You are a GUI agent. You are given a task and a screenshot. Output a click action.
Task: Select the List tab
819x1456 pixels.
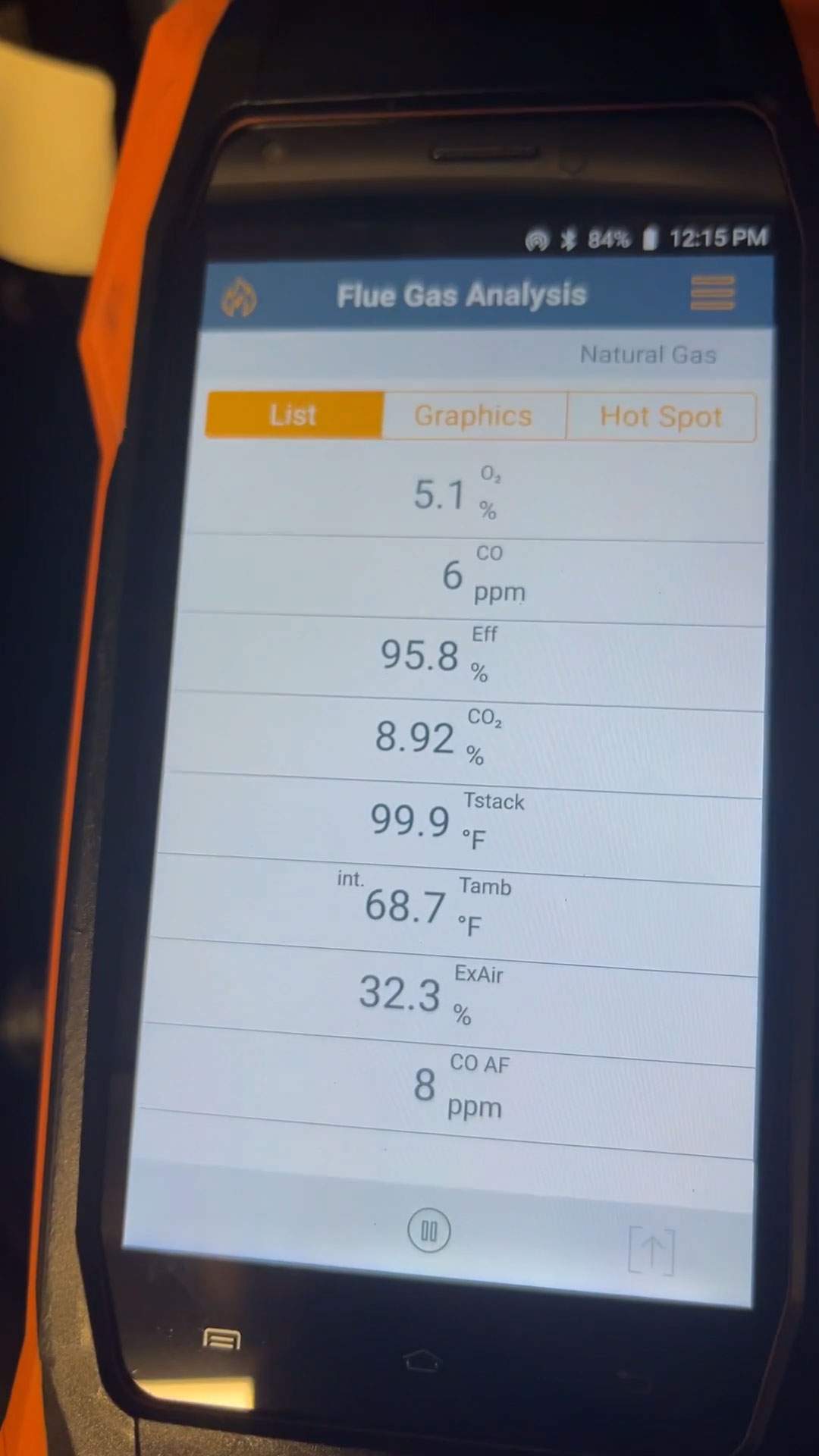[293, 415]
